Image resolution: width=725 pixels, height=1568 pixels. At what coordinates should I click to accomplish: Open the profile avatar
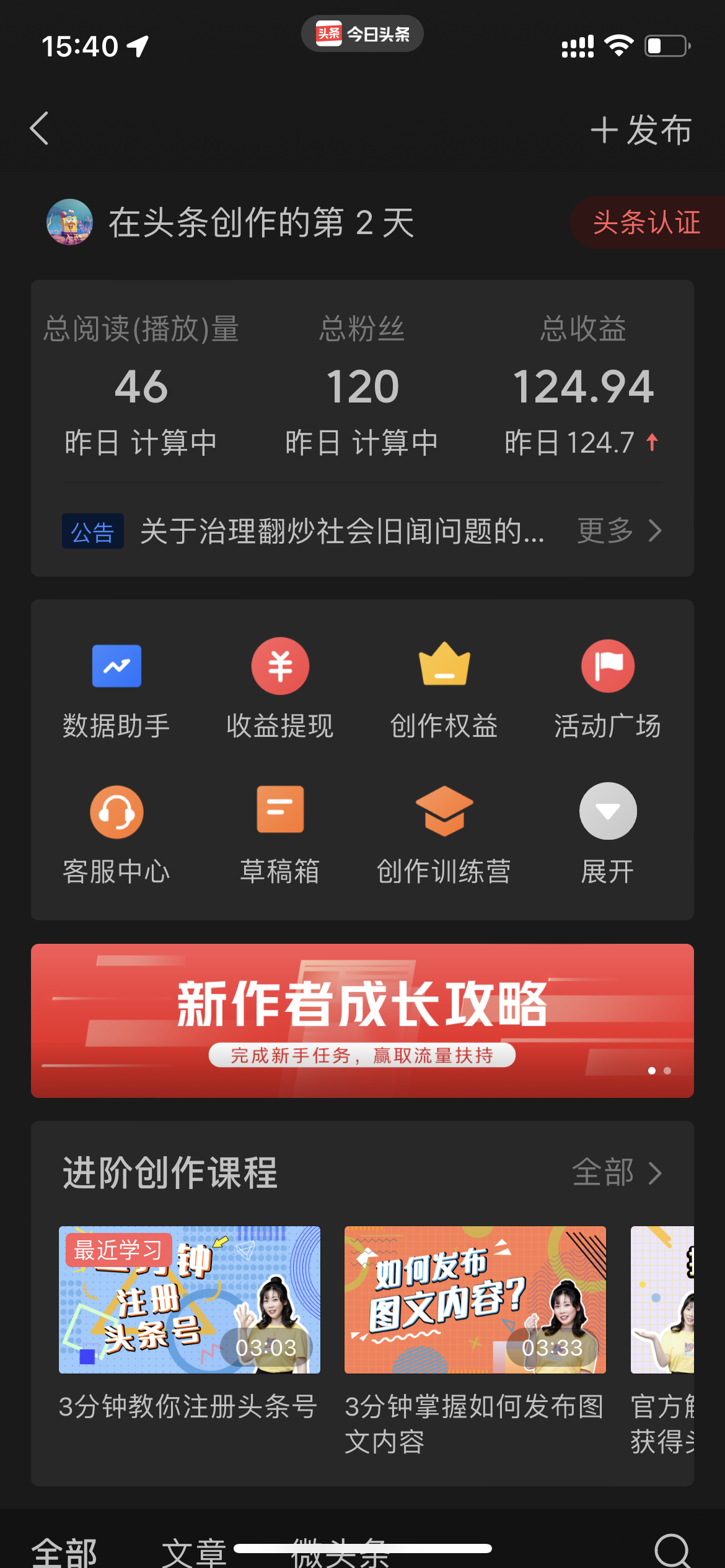[69, 222]
